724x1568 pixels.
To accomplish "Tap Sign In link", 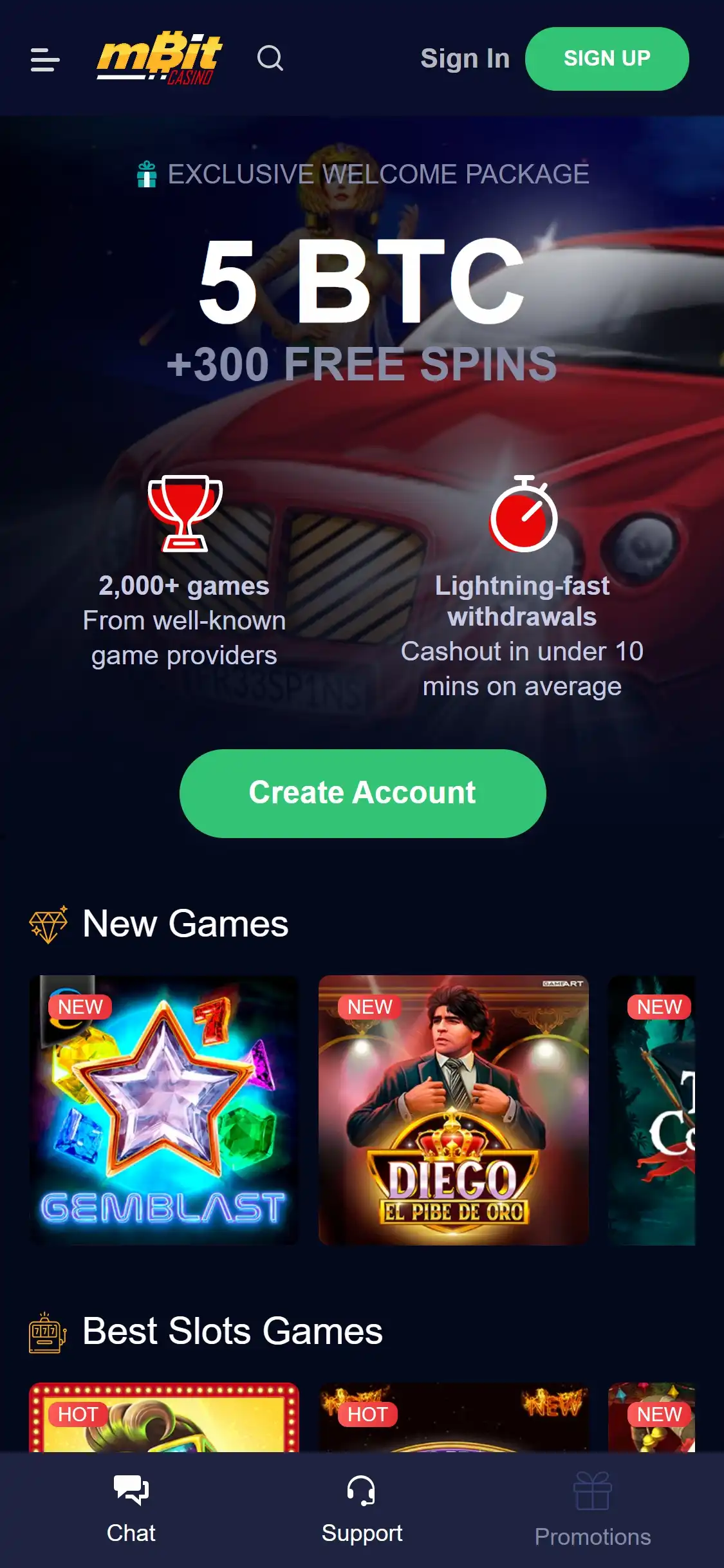I will (x=465, y=59).
